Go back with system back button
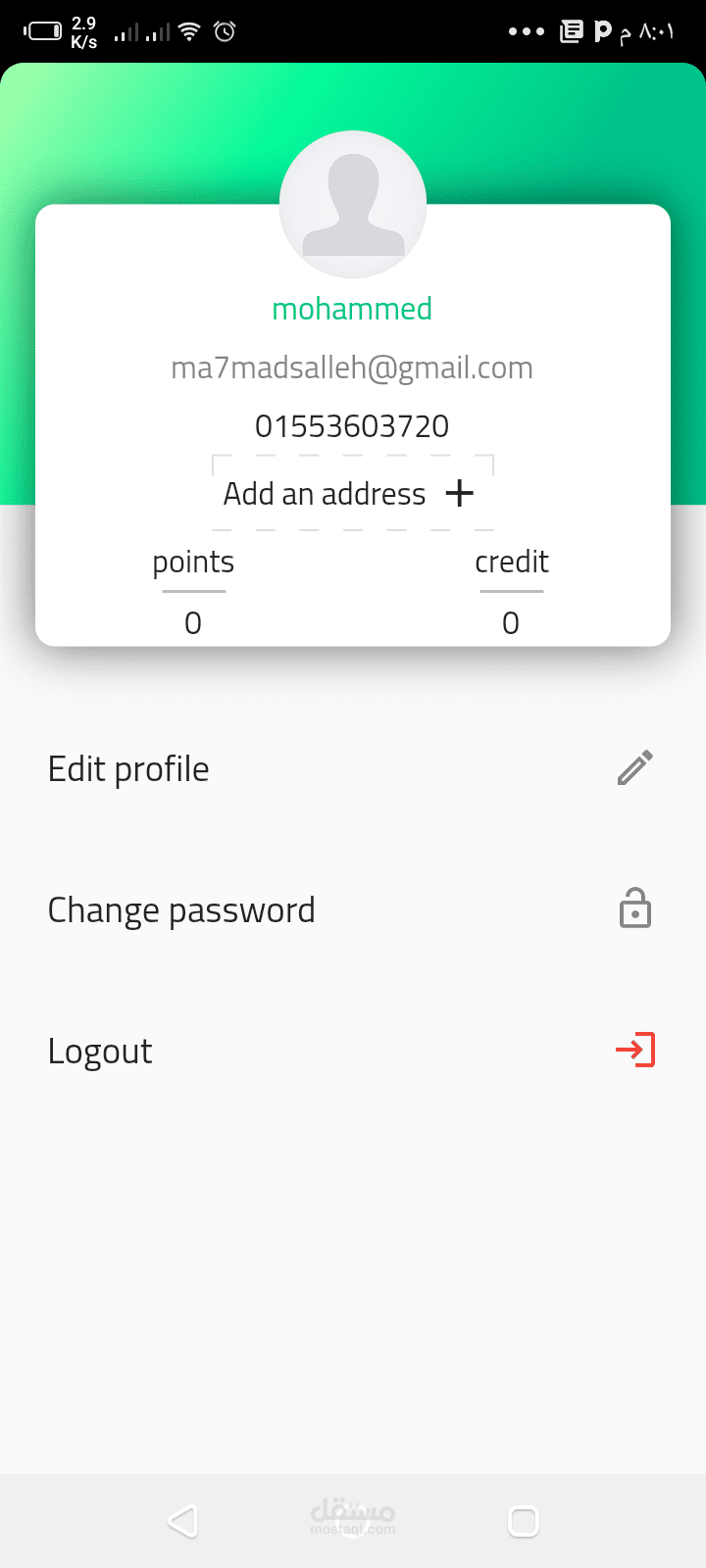This screenshot has height=1568, width=706. [183, 1521]
